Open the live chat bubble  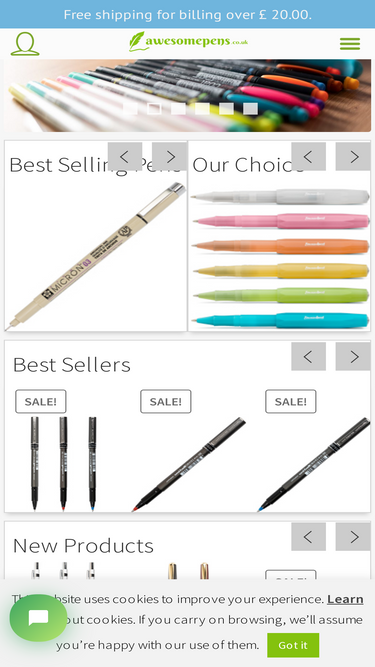38,618
